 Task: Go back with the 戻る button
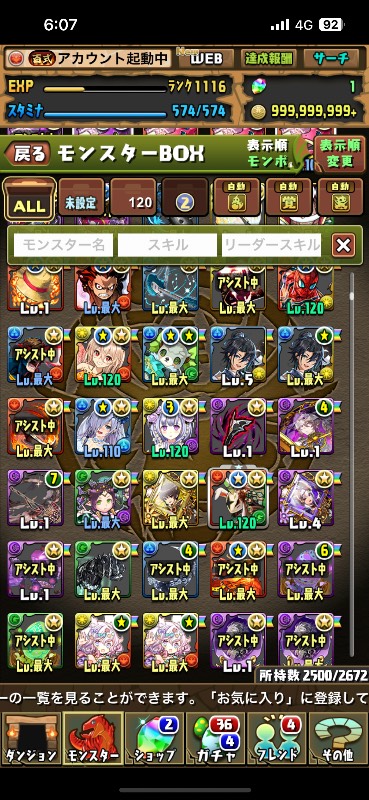(x=28, y=154)
